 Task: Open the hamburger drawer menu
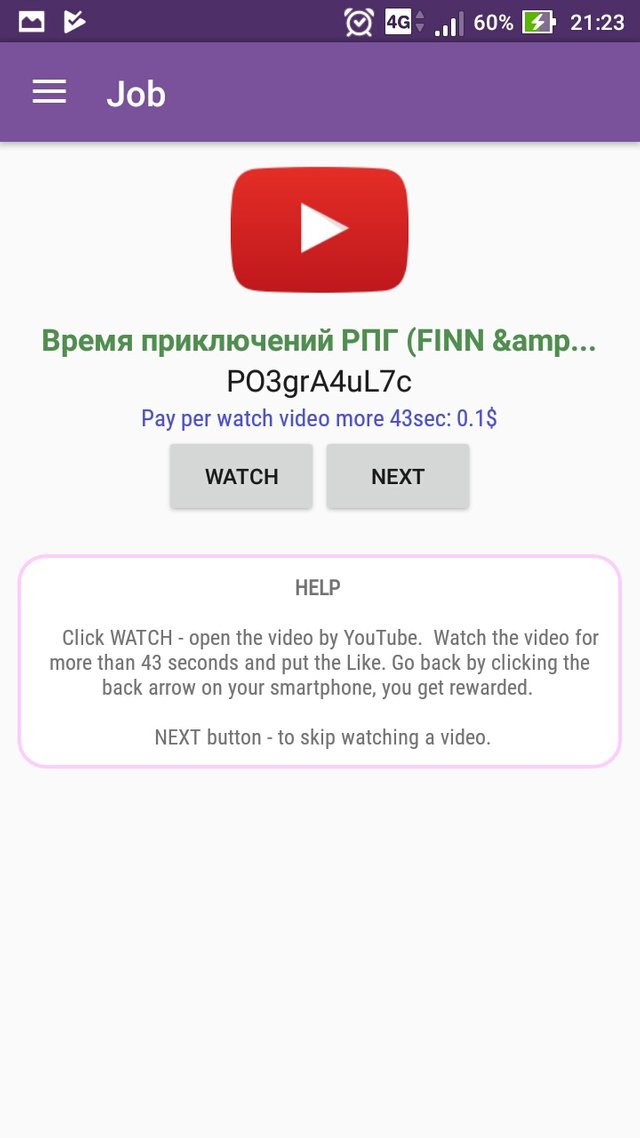(x=49, y=92)
